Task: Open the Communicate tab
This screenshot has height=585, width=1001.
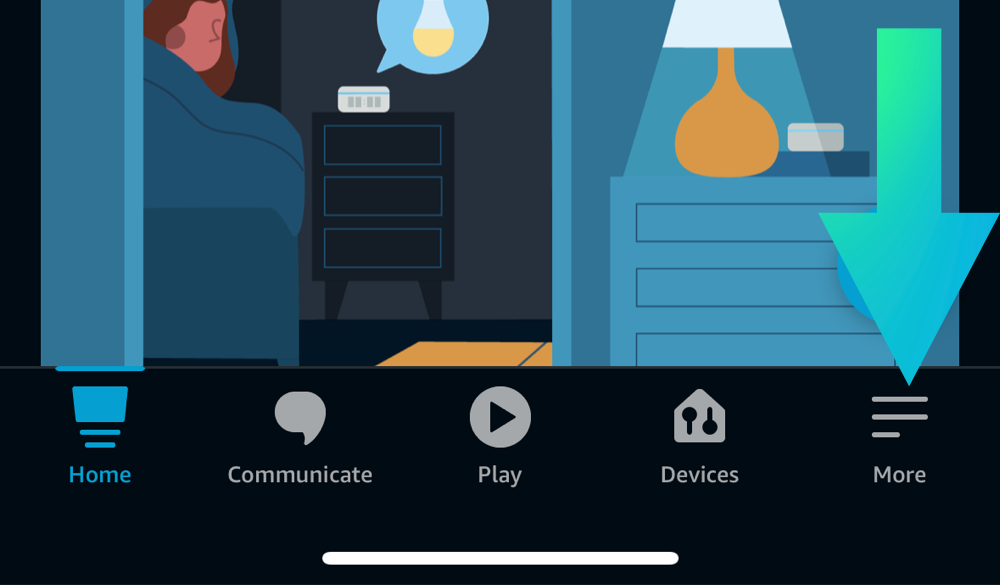Action: point(300,434)
